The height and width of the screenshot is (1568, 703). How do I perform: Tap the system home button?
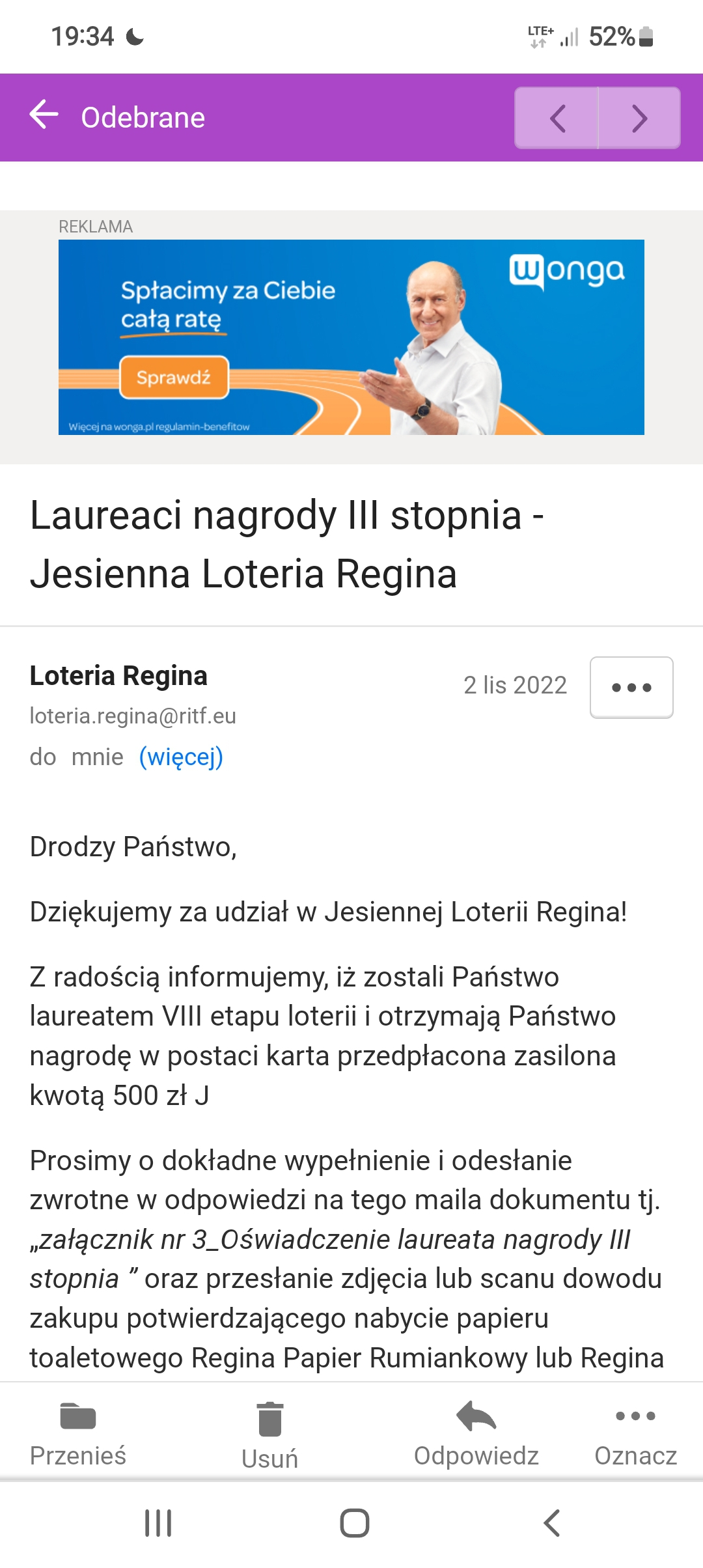(x=355, y=1523)
